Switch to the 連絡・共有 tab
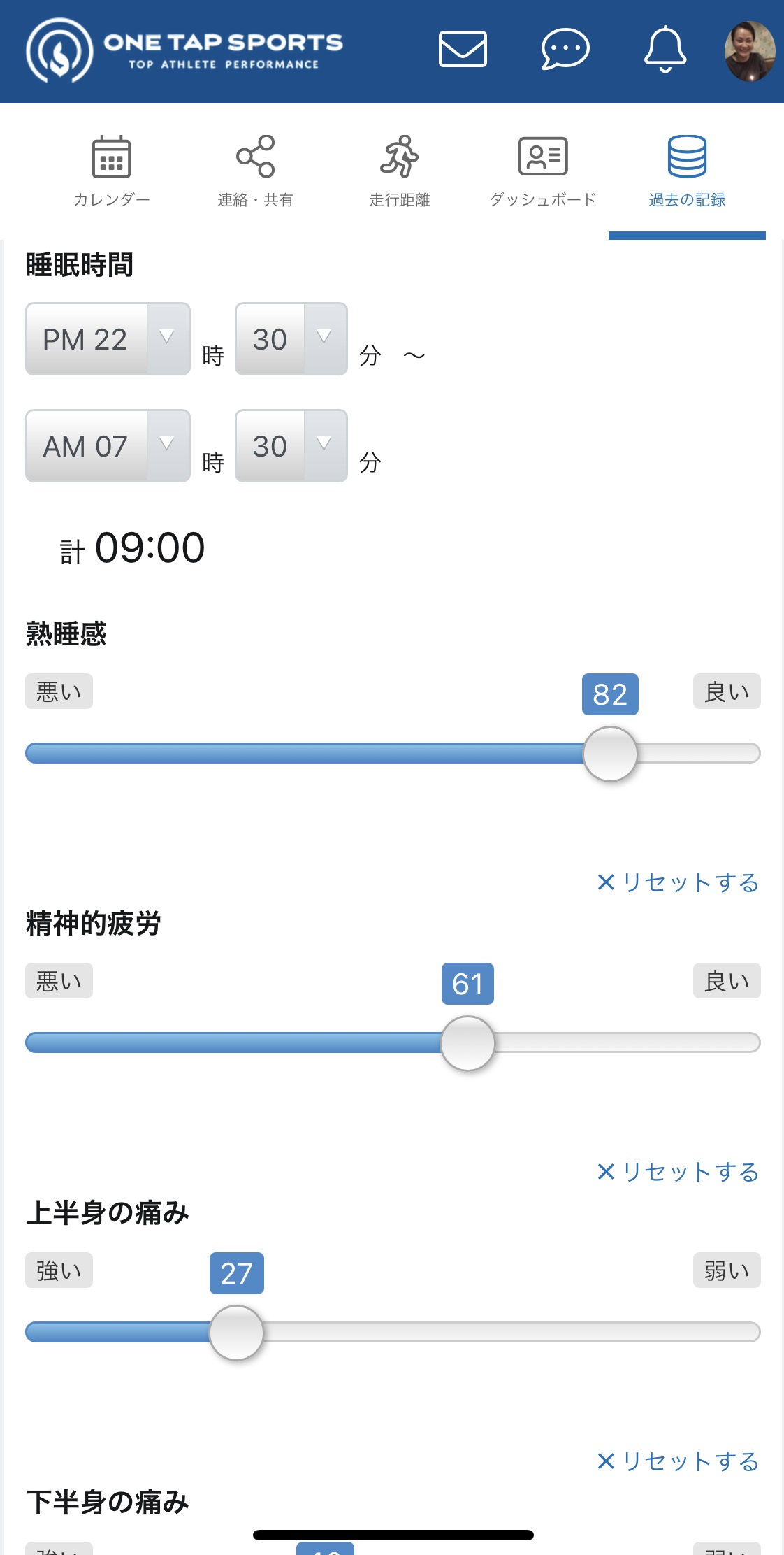Viewport: 784px width, 1555px height. pos(255,172)
